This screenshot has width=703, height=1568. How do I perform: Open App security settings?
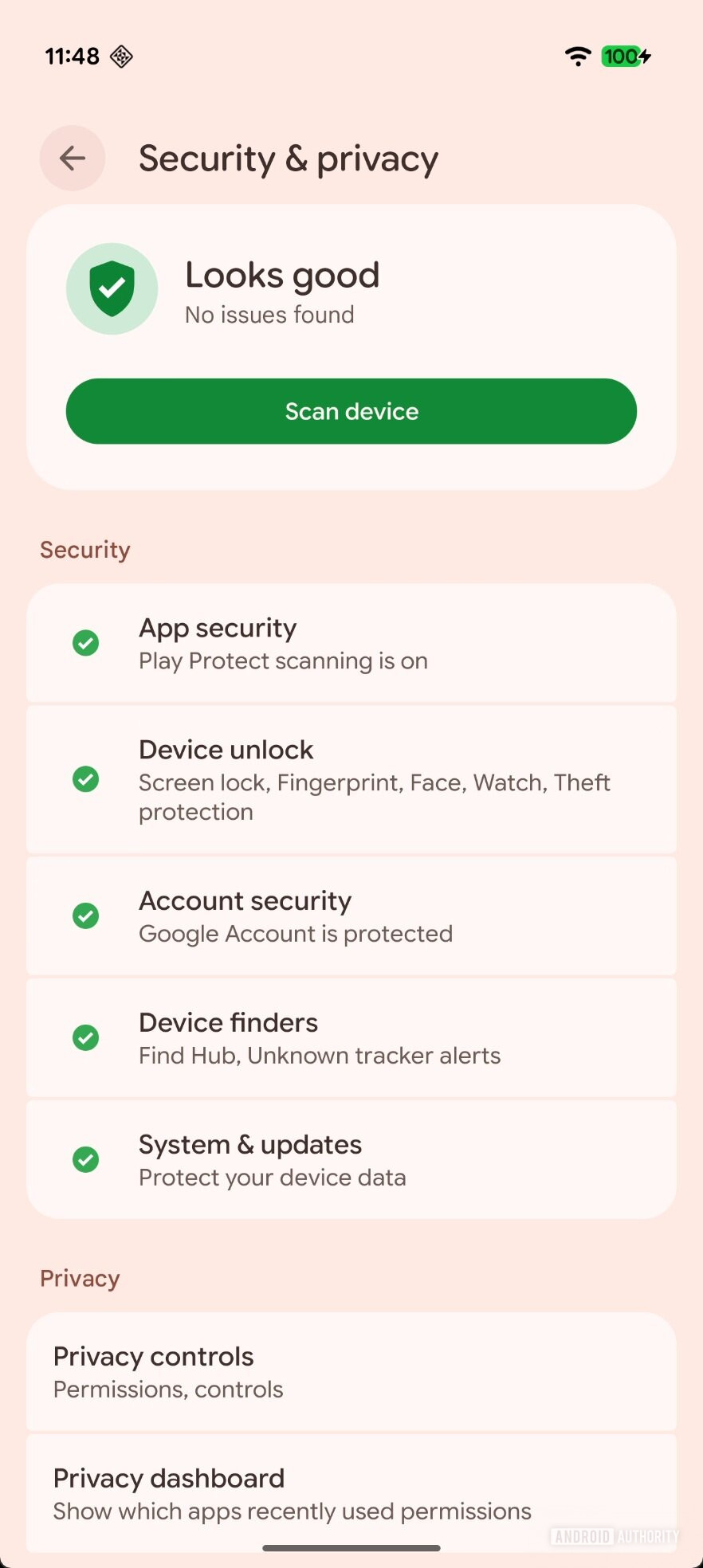coord(351,643)
